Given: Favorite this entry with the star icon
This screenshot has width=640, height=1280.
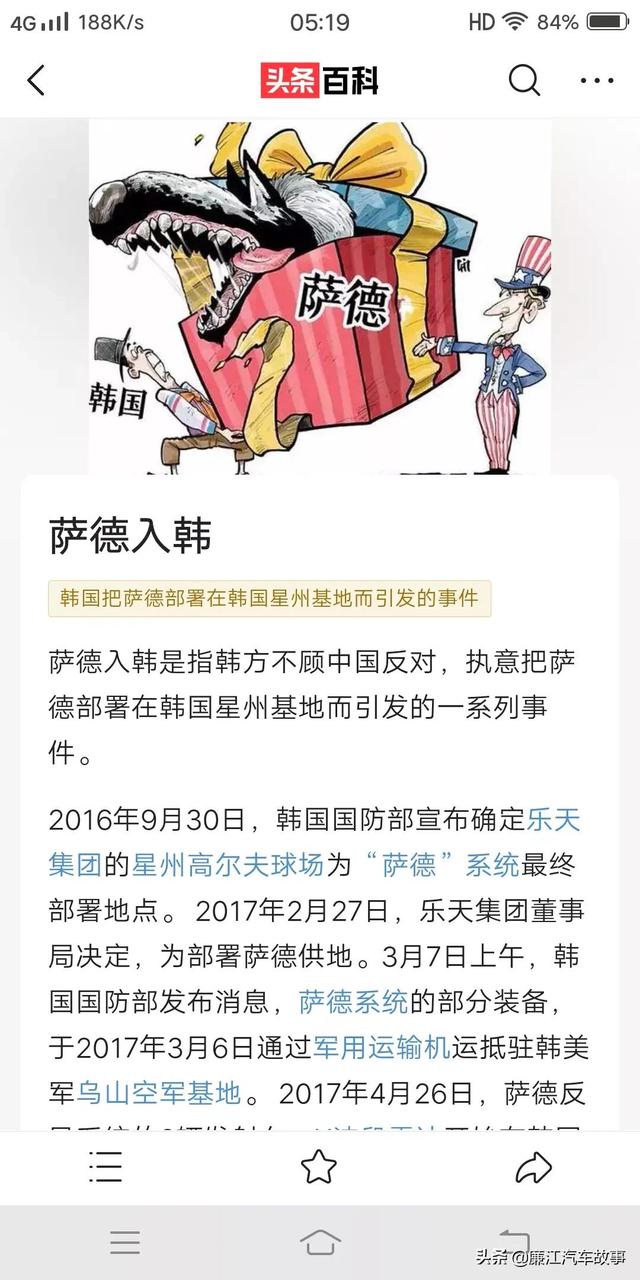Looking at the screenshot, I should (319, 1167).
